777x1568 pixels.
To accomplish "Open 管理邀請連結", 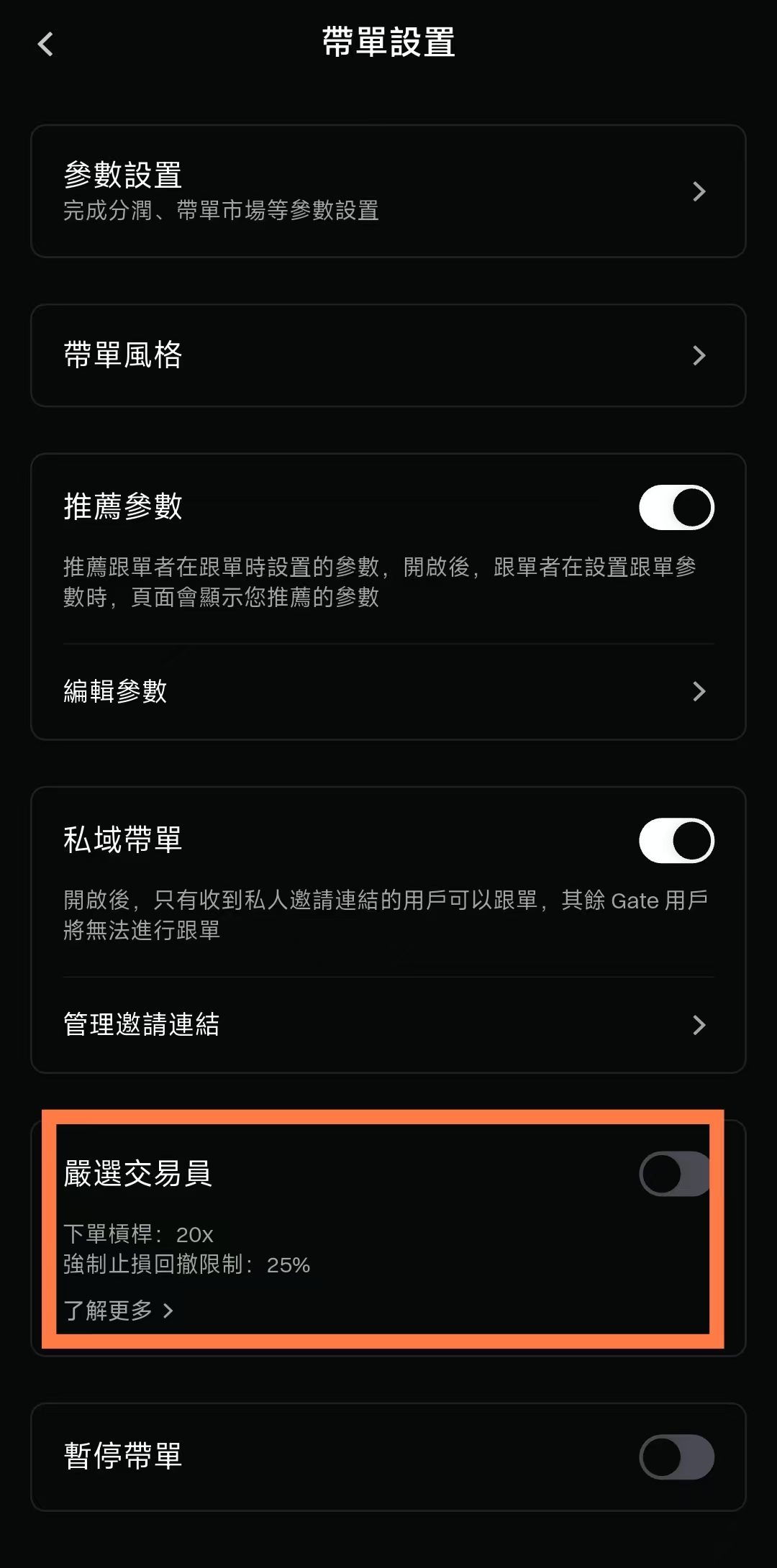I will coord(388,1025).
